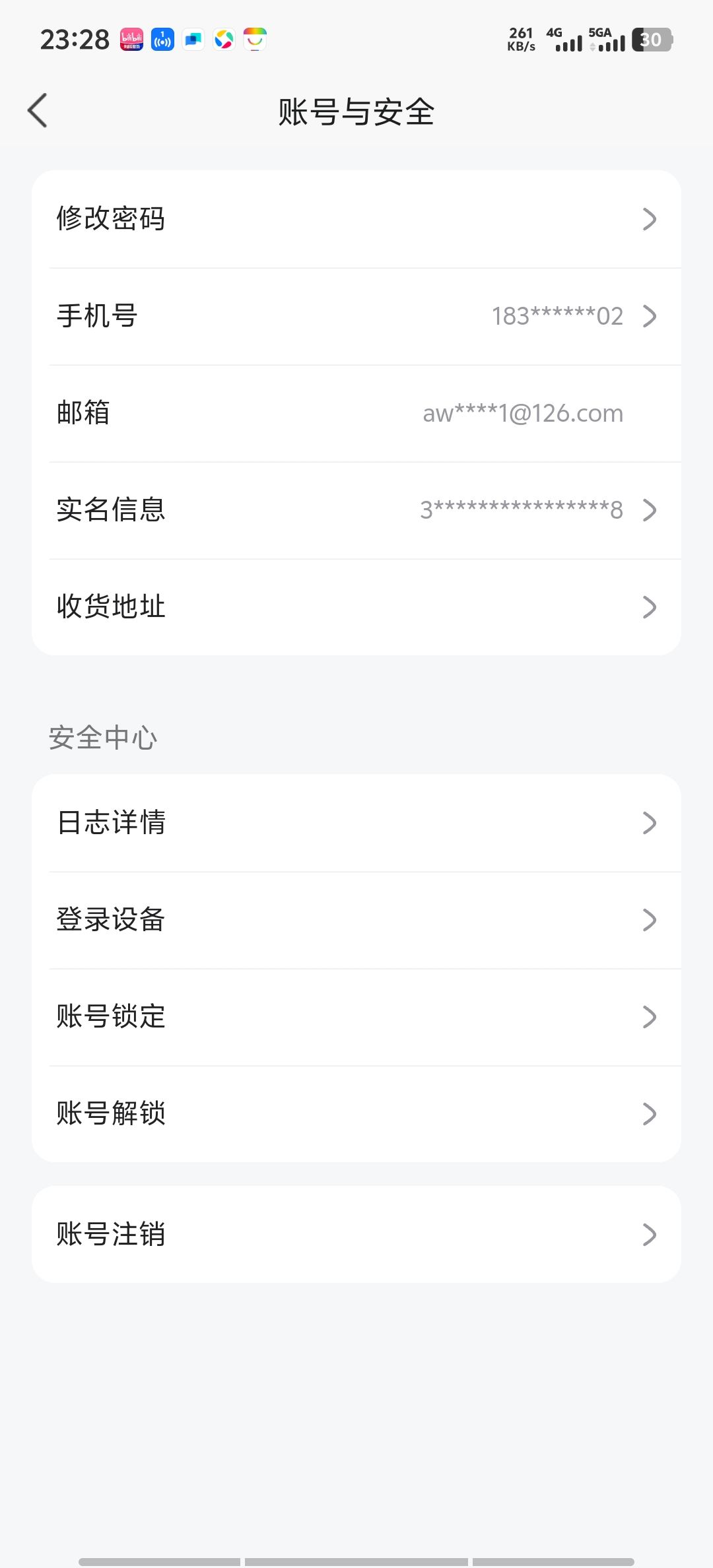
Task: Open the 手机号 setting row
Action: tap(356, 316)
